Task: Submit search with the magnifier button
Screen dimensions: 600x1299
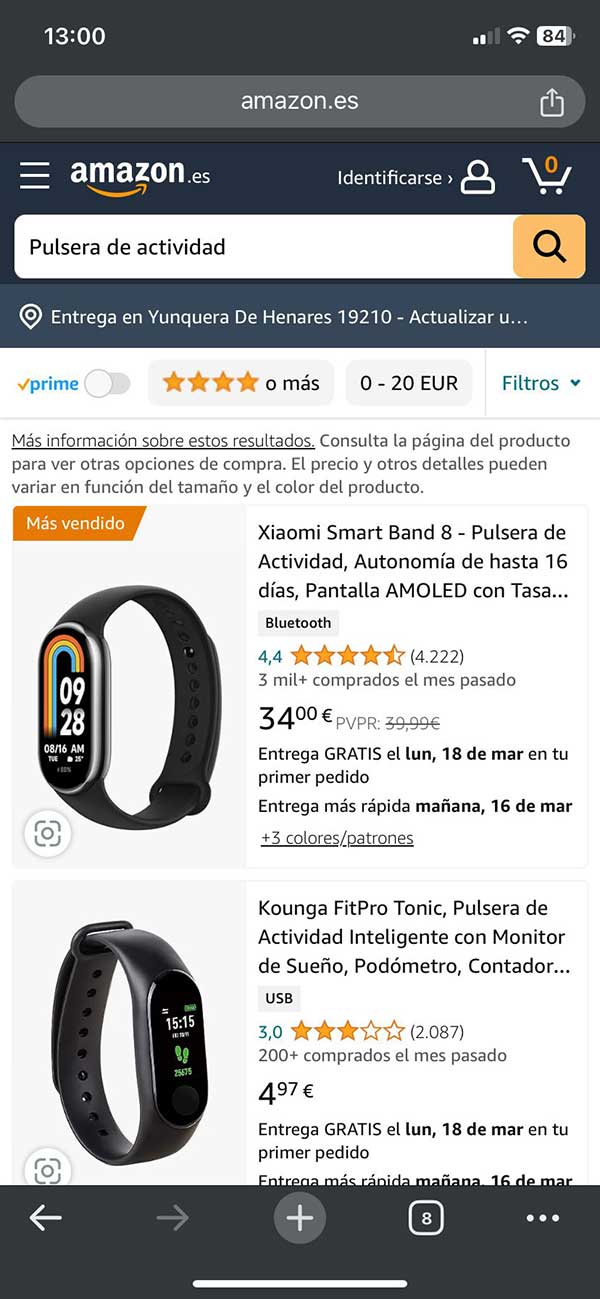Action: [549, 247]
